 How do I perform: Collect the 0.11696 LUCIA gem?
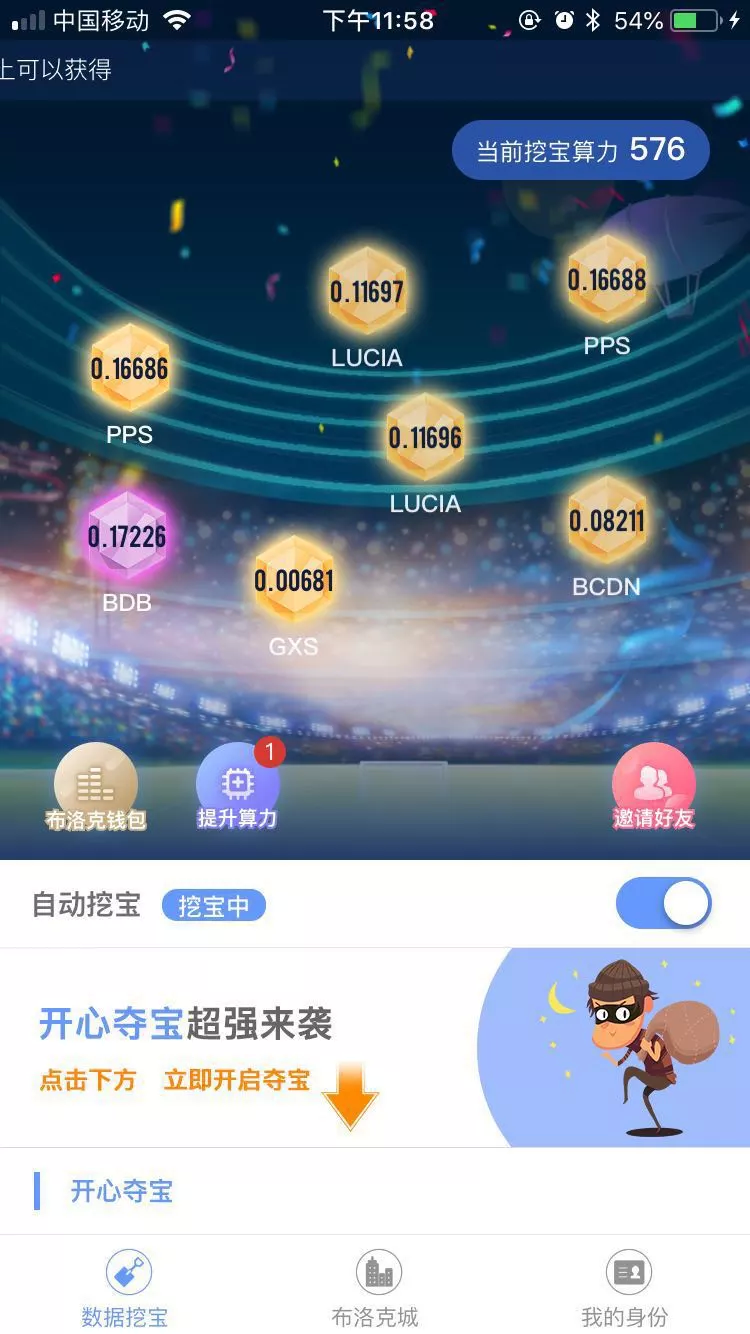pyautogui.click(x=425, y=437)
